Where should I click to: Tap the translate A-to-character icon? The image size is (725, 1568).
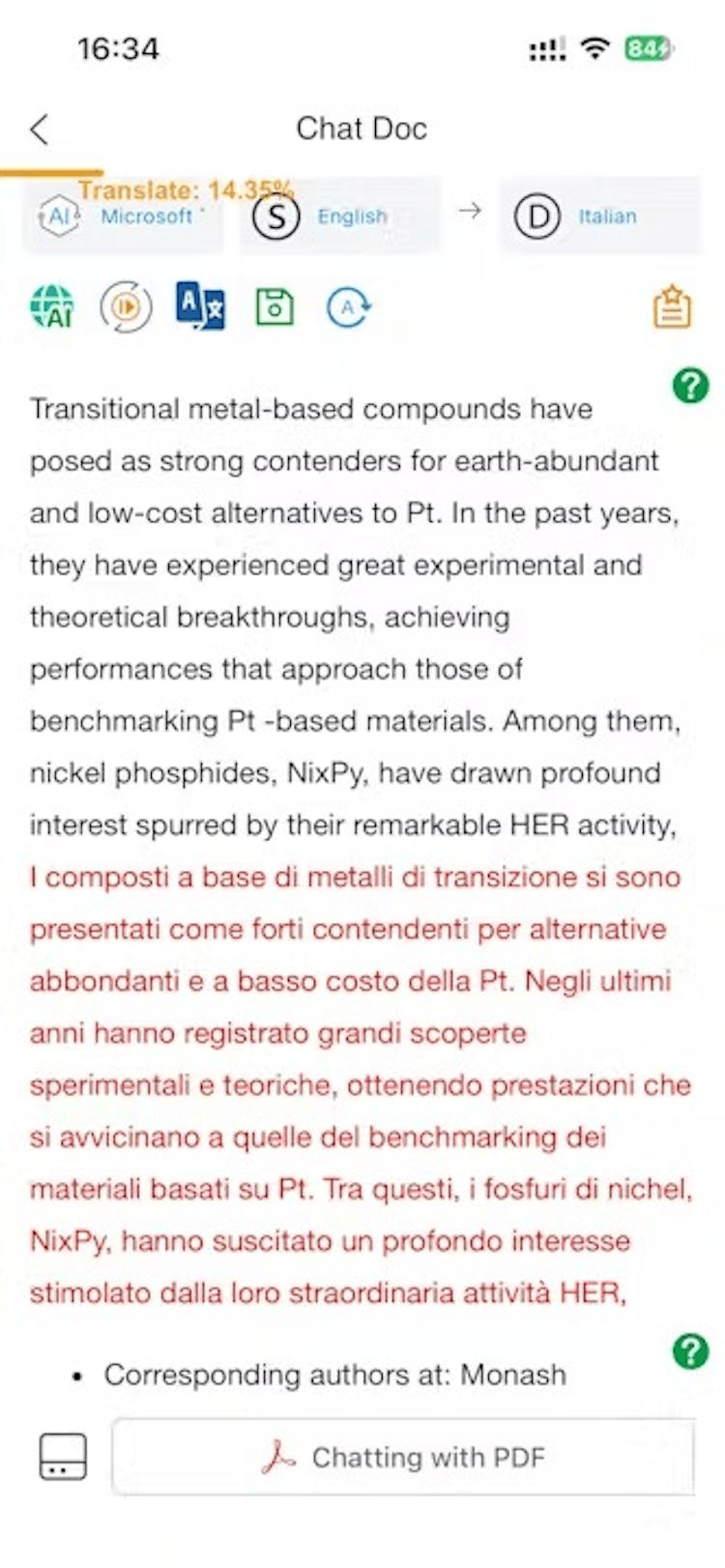click(x=201, y=306)
